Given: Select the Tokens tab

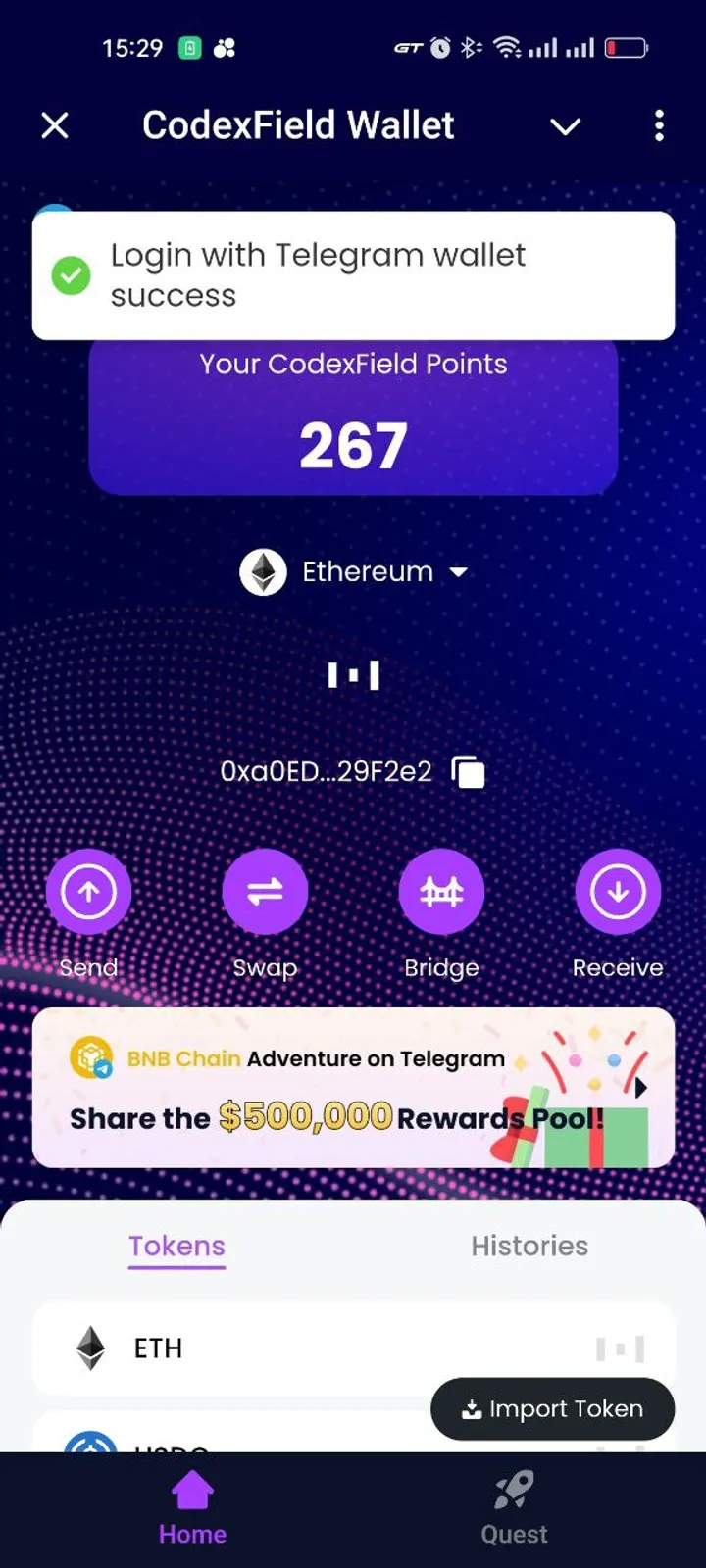Looking at the screenshot, I should point(176,1246).
